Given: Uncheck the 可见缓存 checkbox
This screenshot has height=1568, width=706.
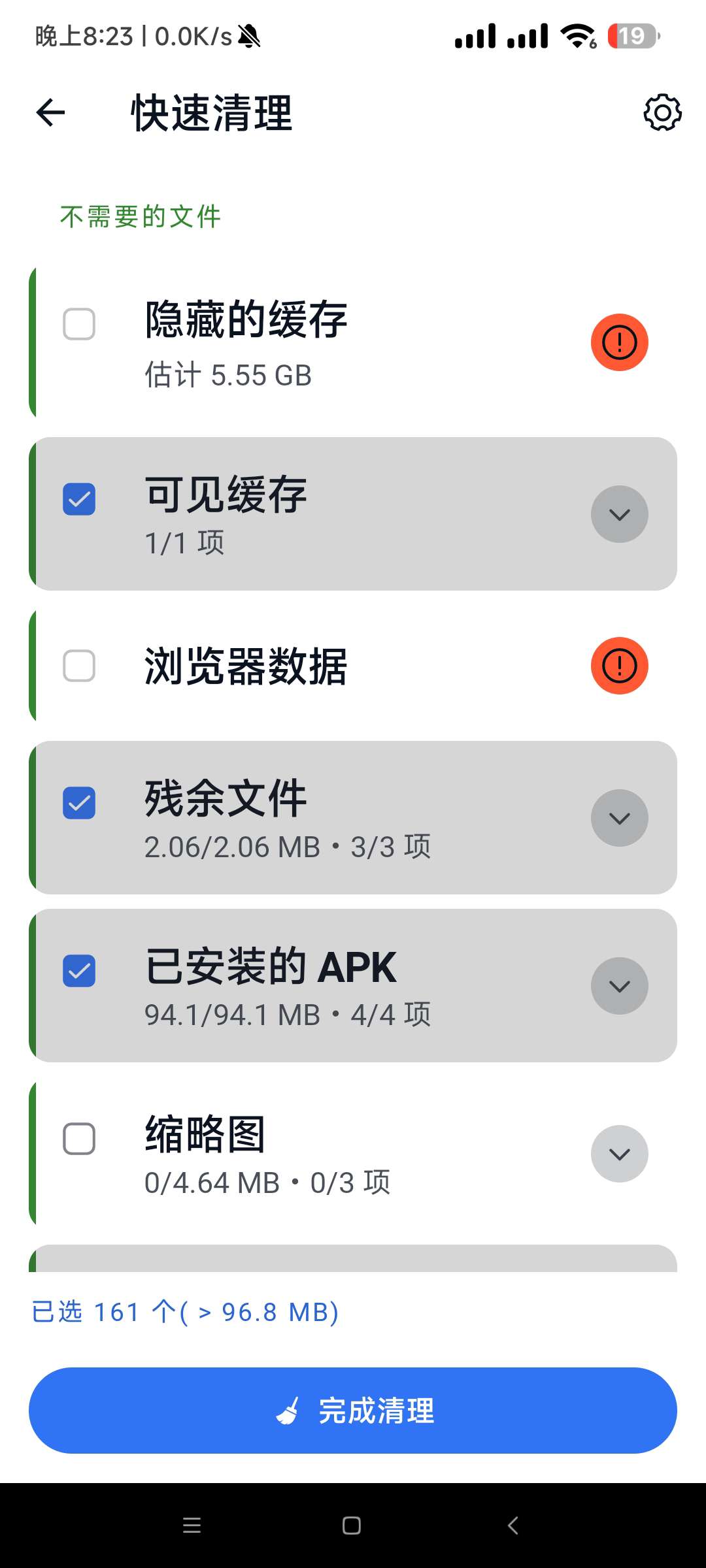Looking at the screenshot, I should 79,500.
